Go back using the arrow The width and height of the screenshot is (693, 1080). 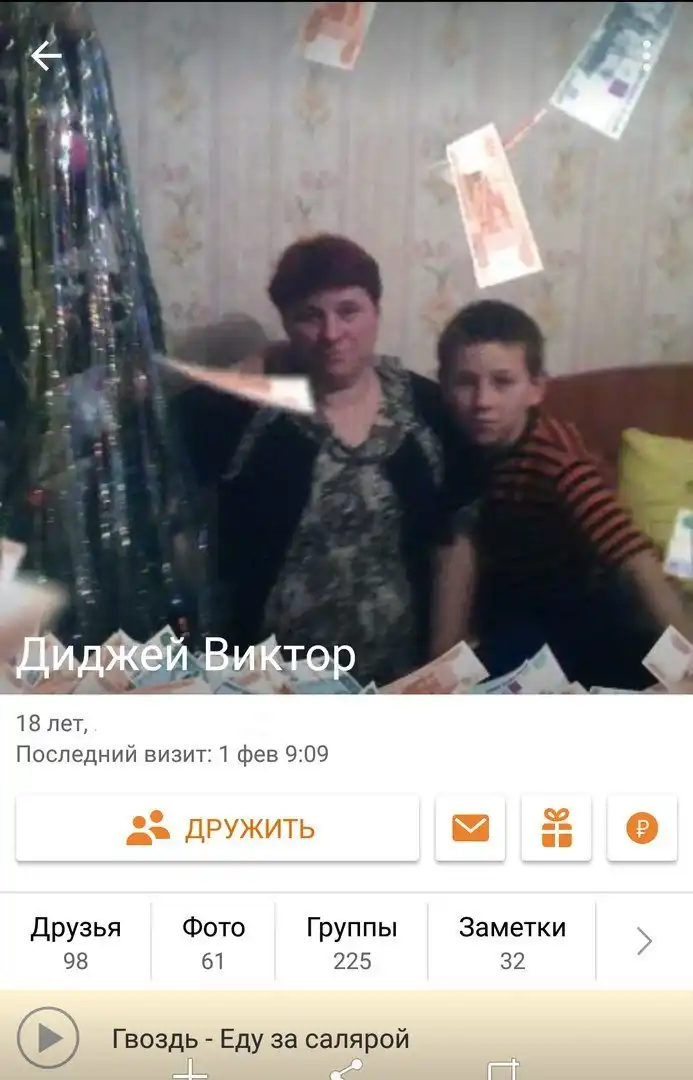tap(46, 57)
